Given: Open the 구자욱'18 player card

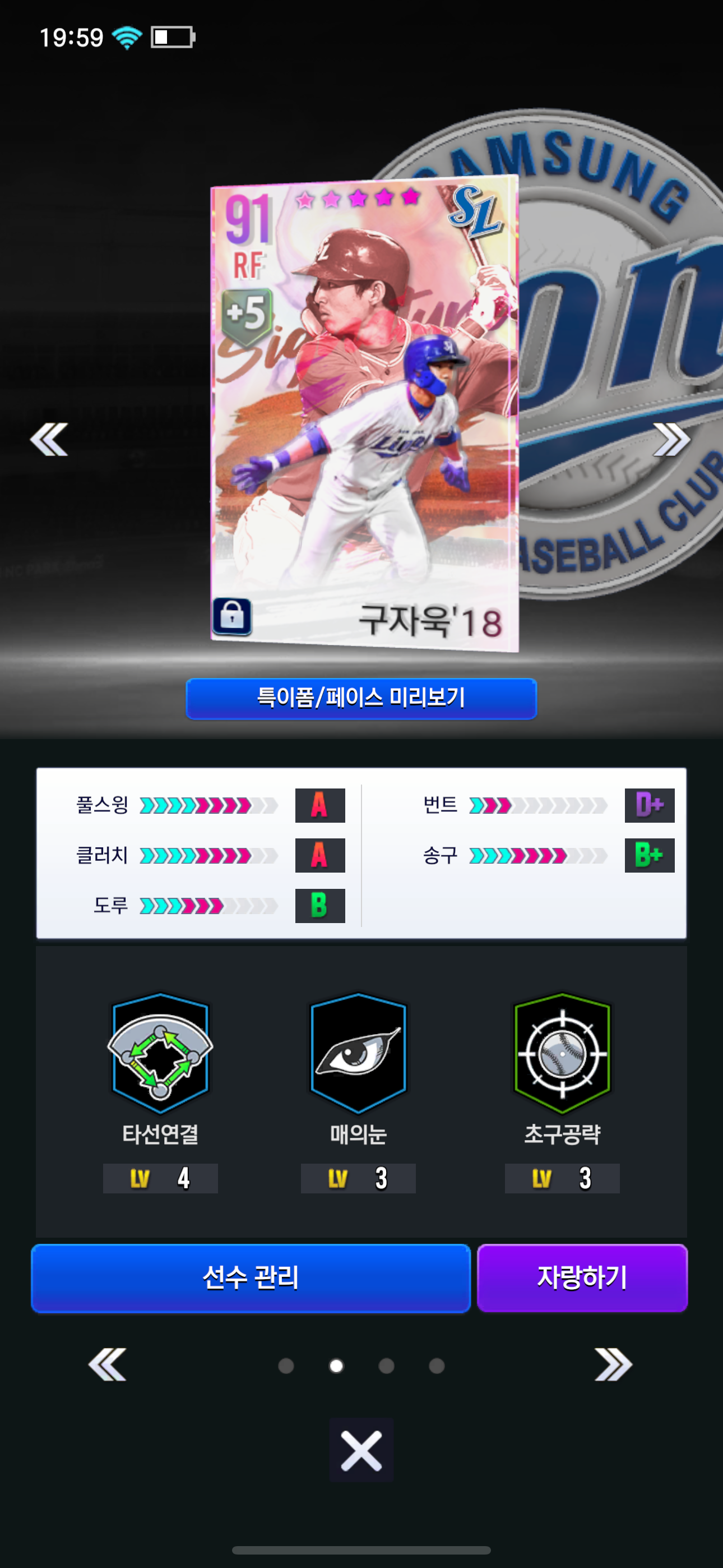Looking at the screenshot, I should 364,414.
